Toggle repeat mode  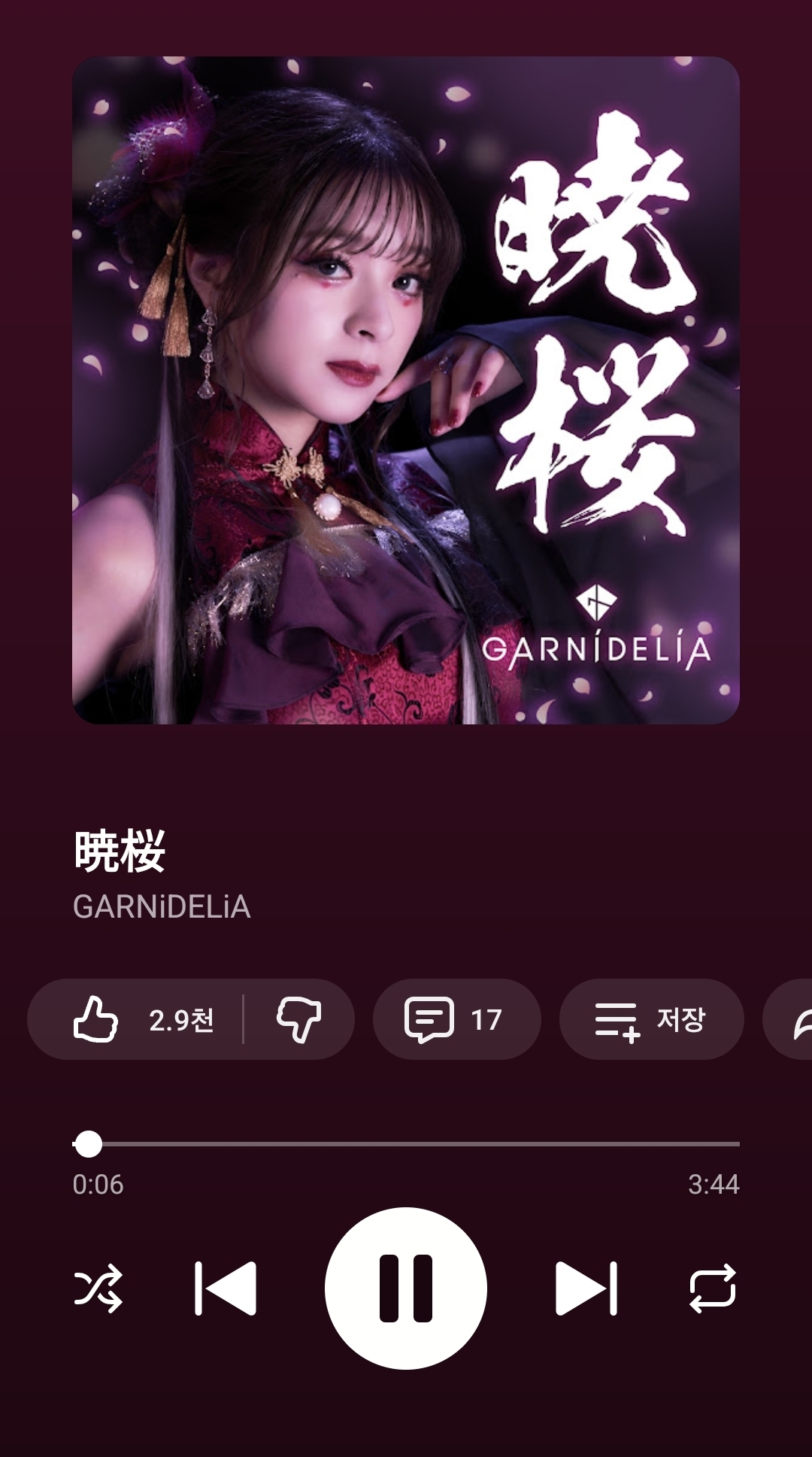pos(713,1289)
